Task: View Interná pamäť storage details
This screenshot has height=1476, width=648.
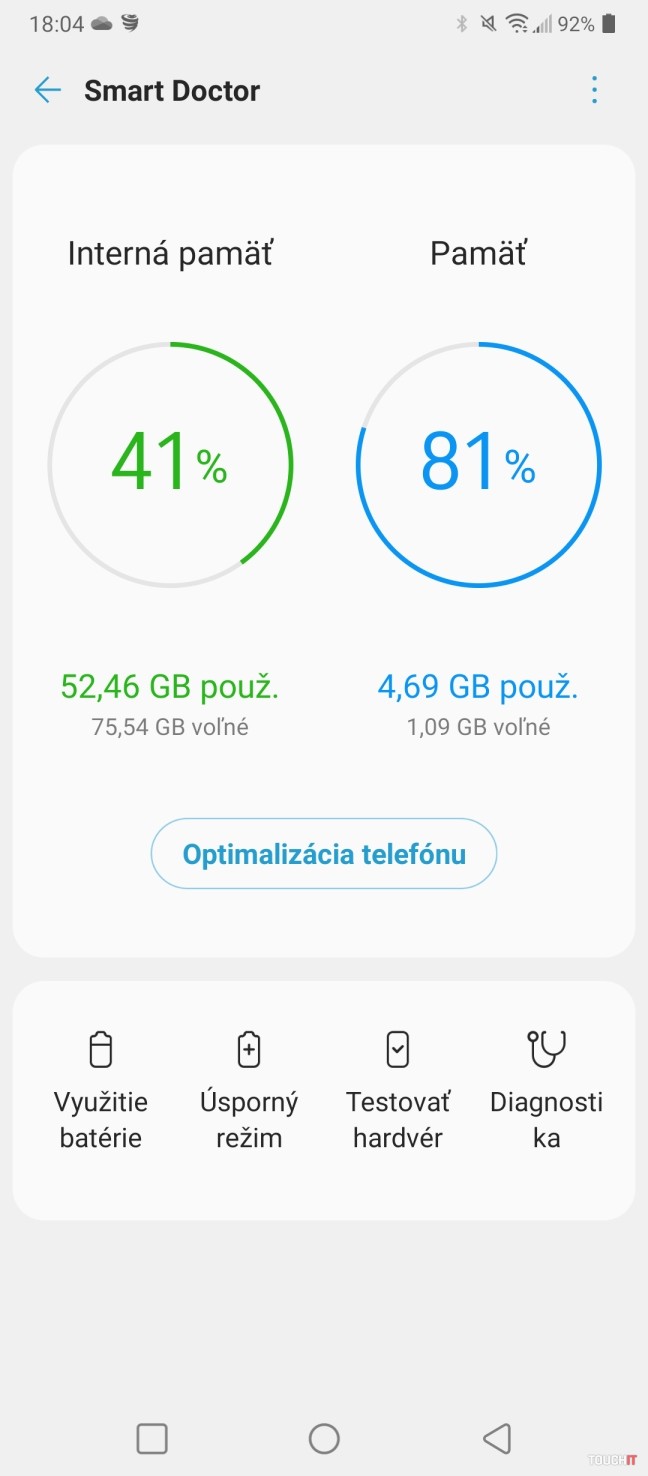Action: pyautogui.click(x=170, y=465)
